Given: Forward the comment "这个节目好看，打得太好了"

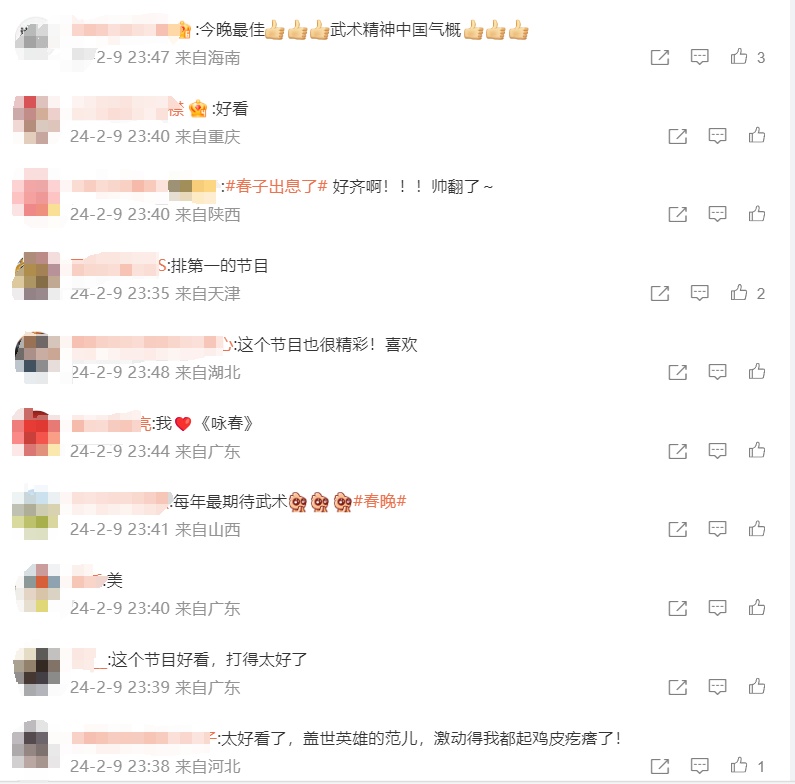Looking at the screenshot, I should point(677,687).
